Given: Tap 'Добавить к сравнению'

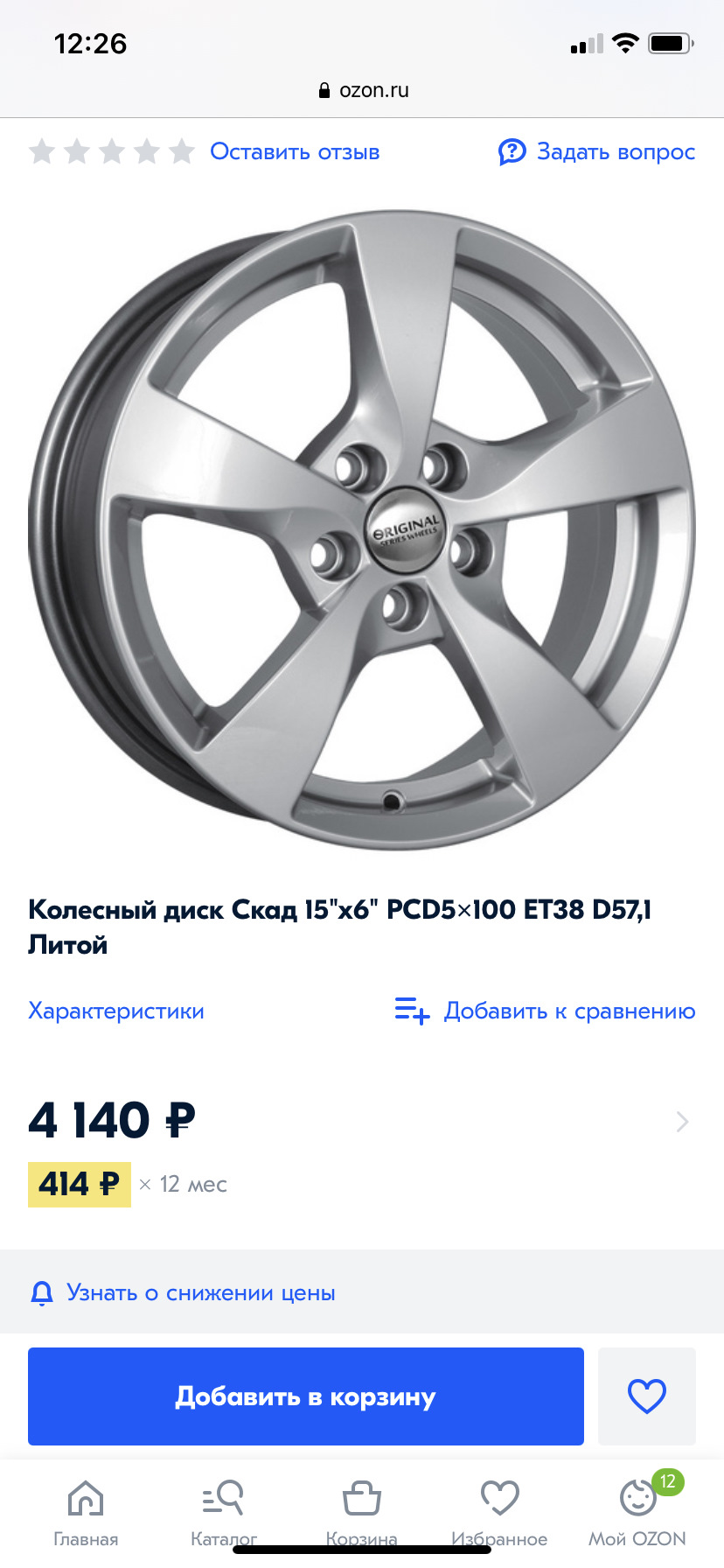Looking at the screenshot, I should 546,1011.
